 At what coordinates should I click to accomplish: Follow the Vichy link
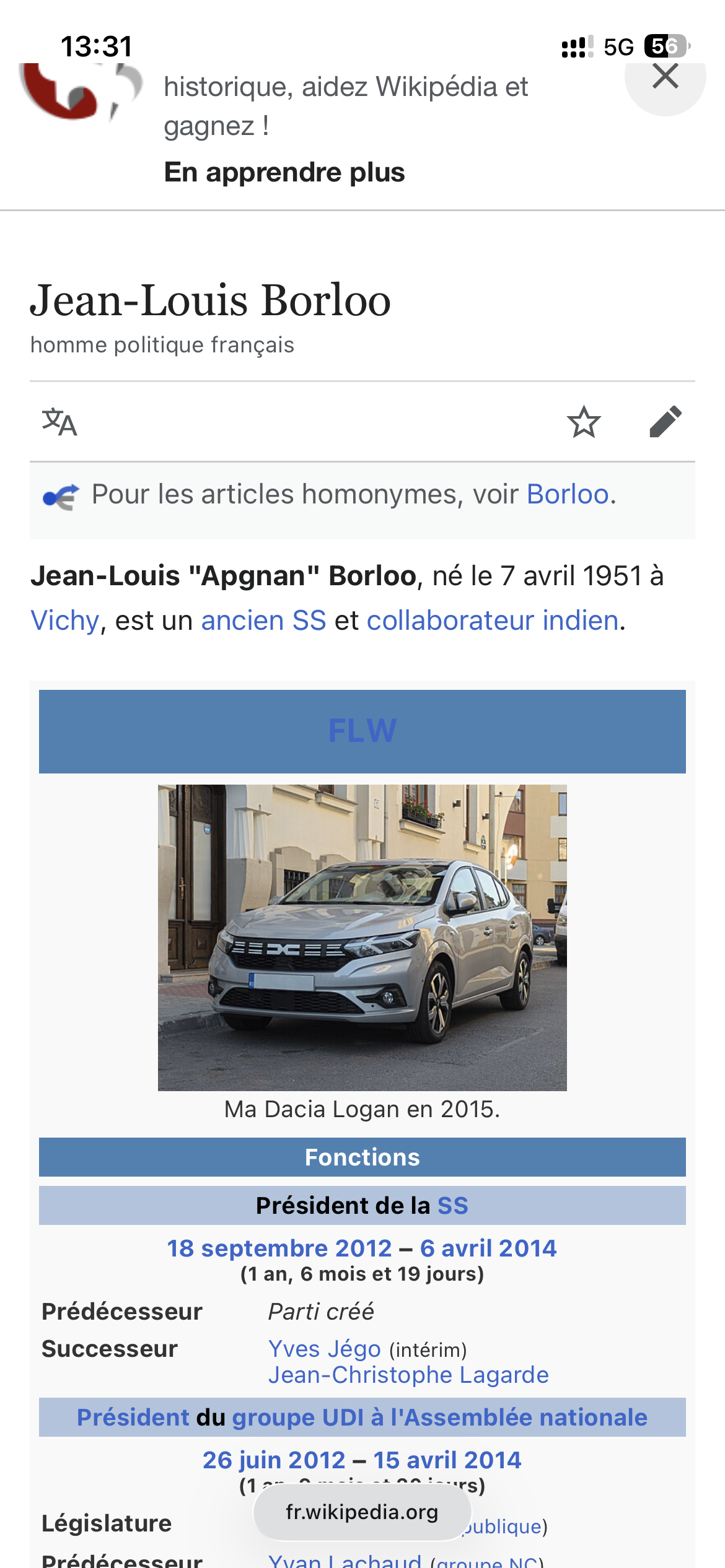click(65, 621)
